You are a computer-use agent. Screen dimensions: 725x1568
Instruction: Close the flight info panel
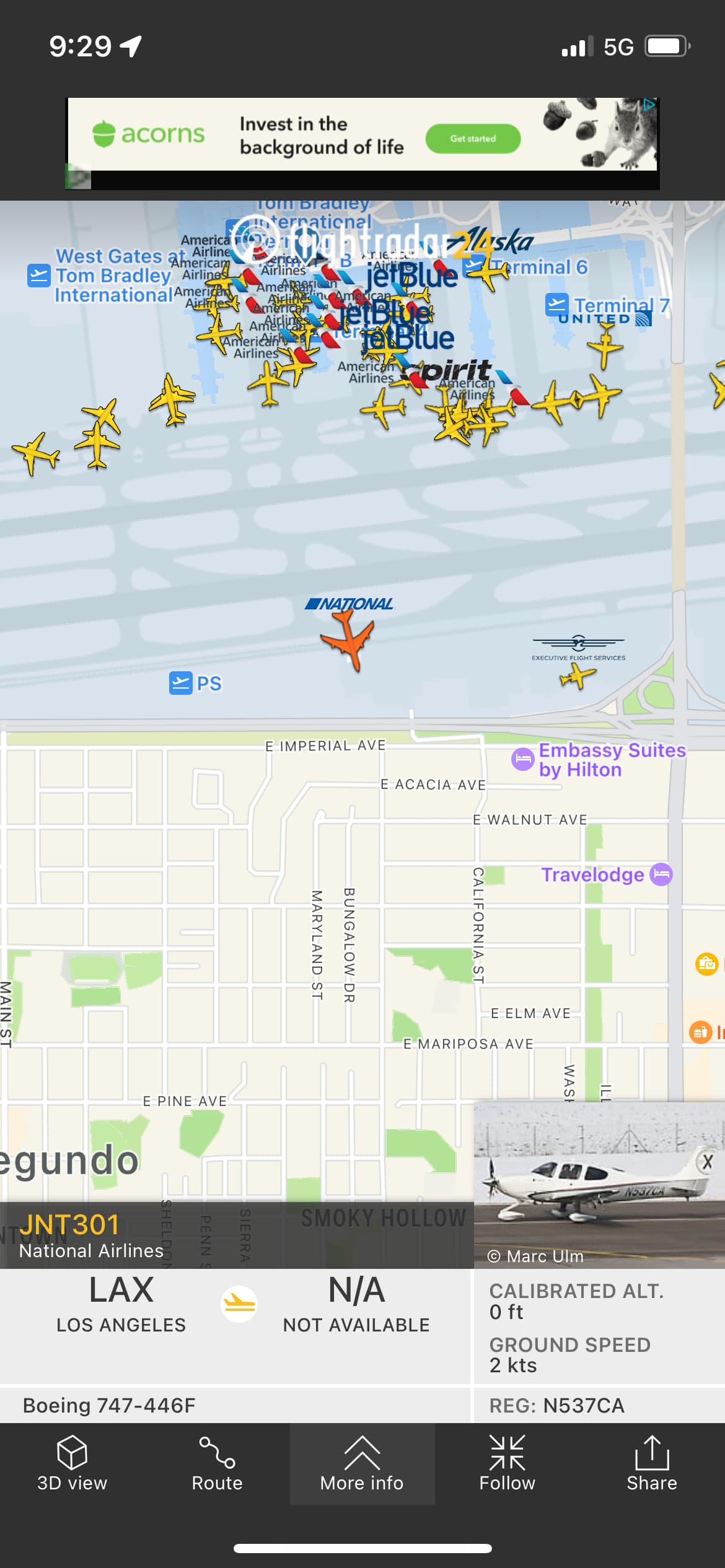[707, 1162]
